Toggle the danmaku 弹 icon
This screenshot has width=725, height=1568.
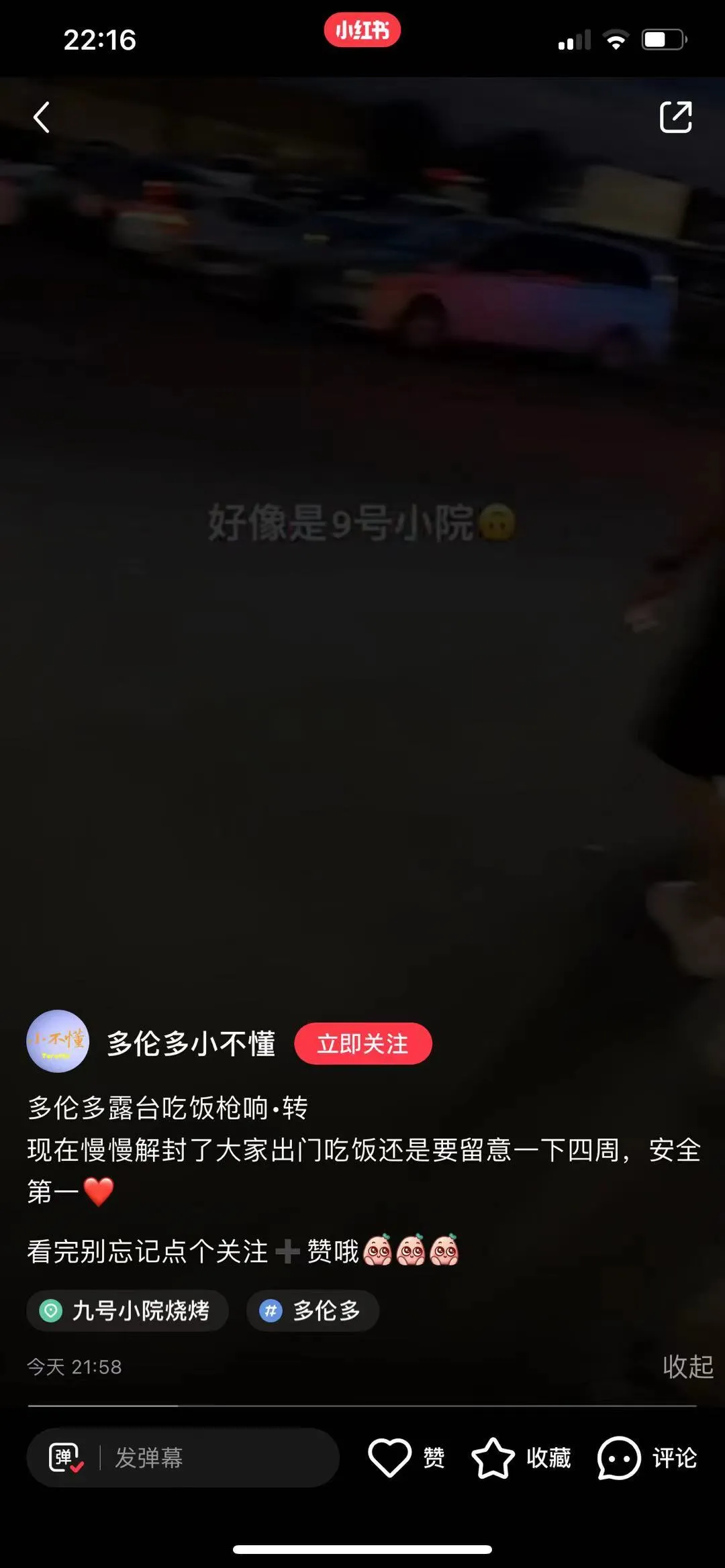tap(65, 1457)
